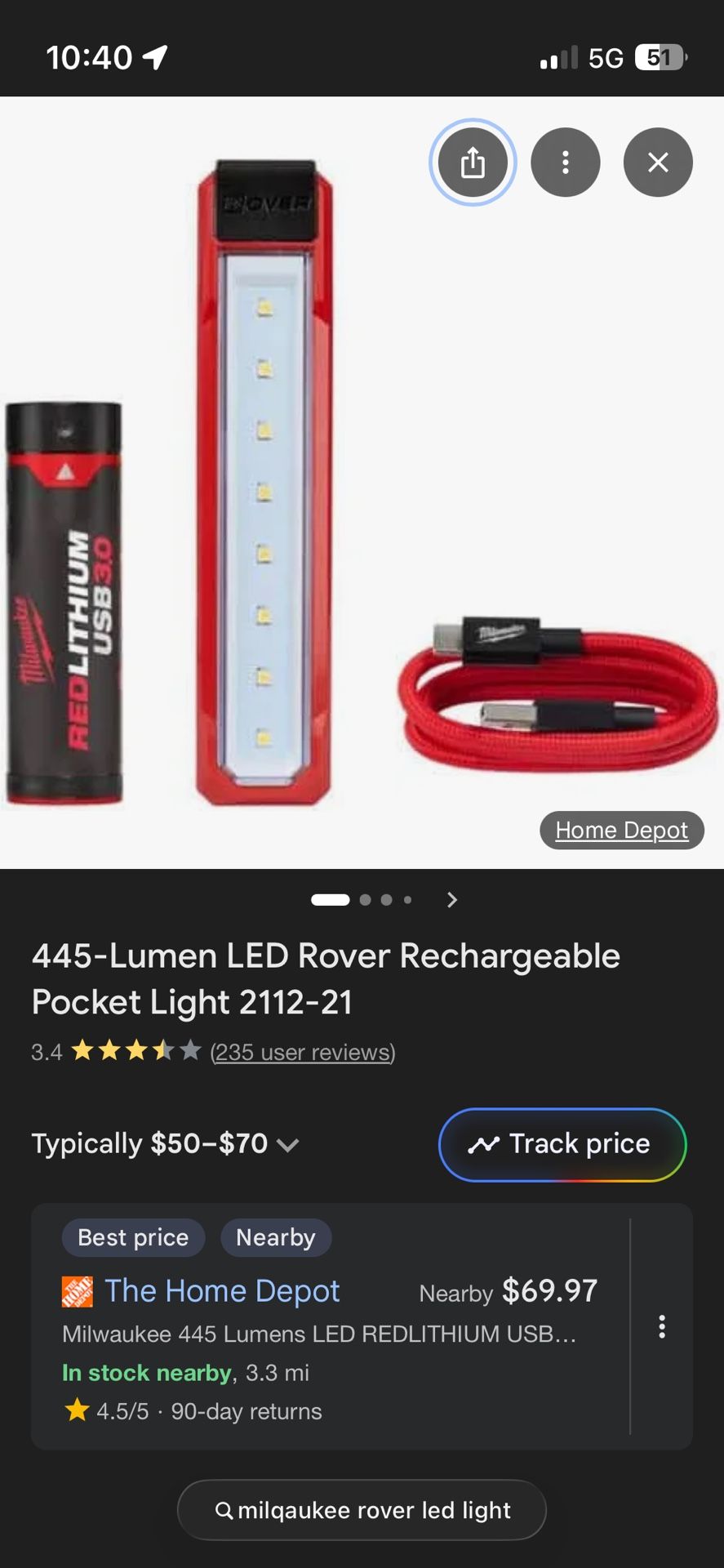The image size is (724, 1568).
Task: Follow The Home Depot retailer link
Action: 220,1290
